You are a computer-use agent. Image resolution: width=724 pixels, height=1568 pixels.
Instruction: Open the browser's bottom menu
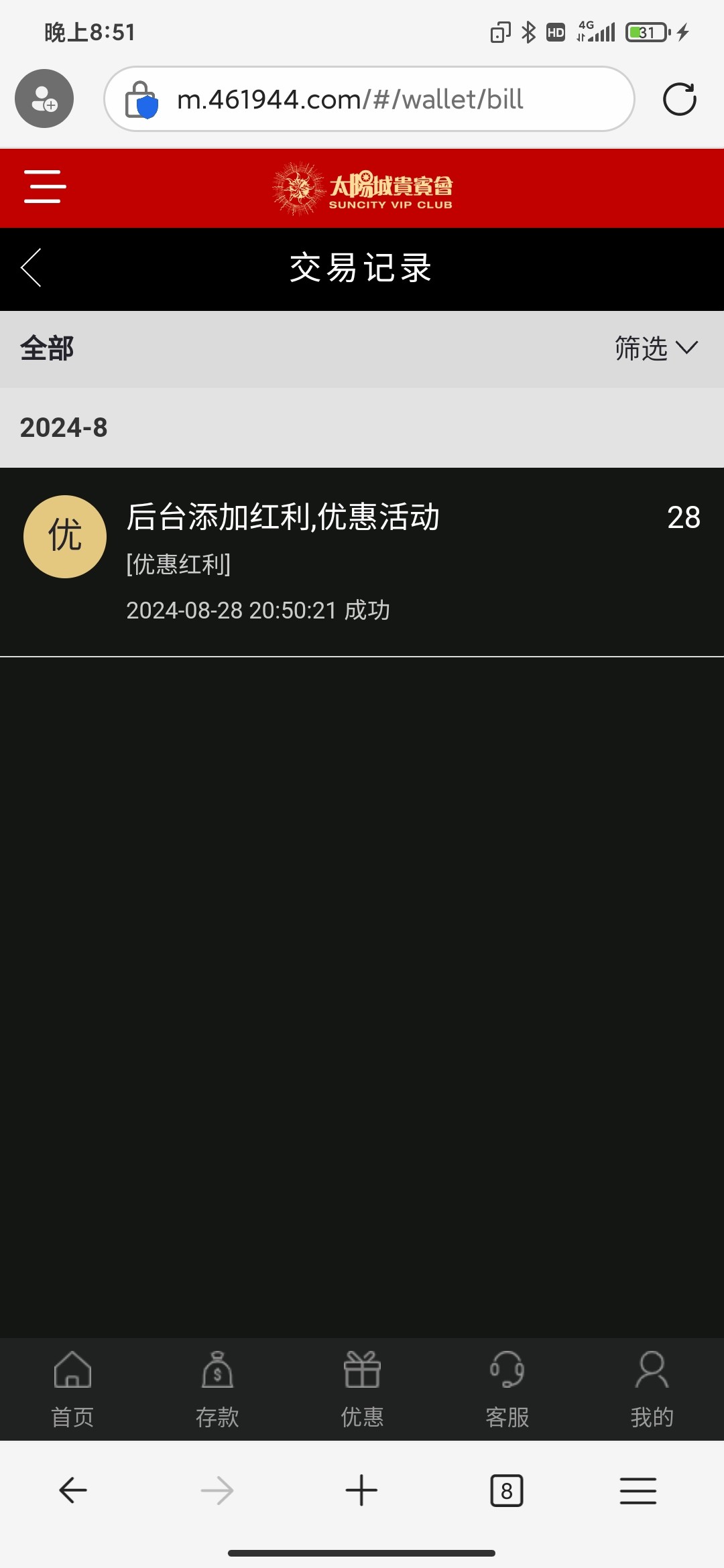(x=638, y=1490)
